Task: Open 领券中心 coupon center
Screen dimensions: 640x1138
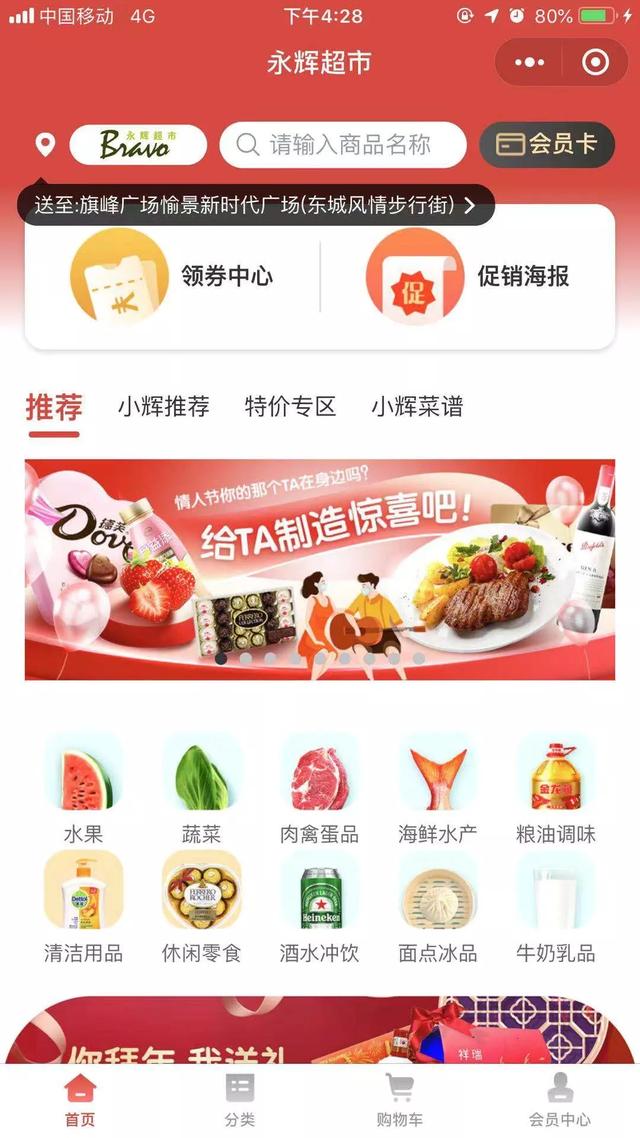Action: (x=172, y=276)
